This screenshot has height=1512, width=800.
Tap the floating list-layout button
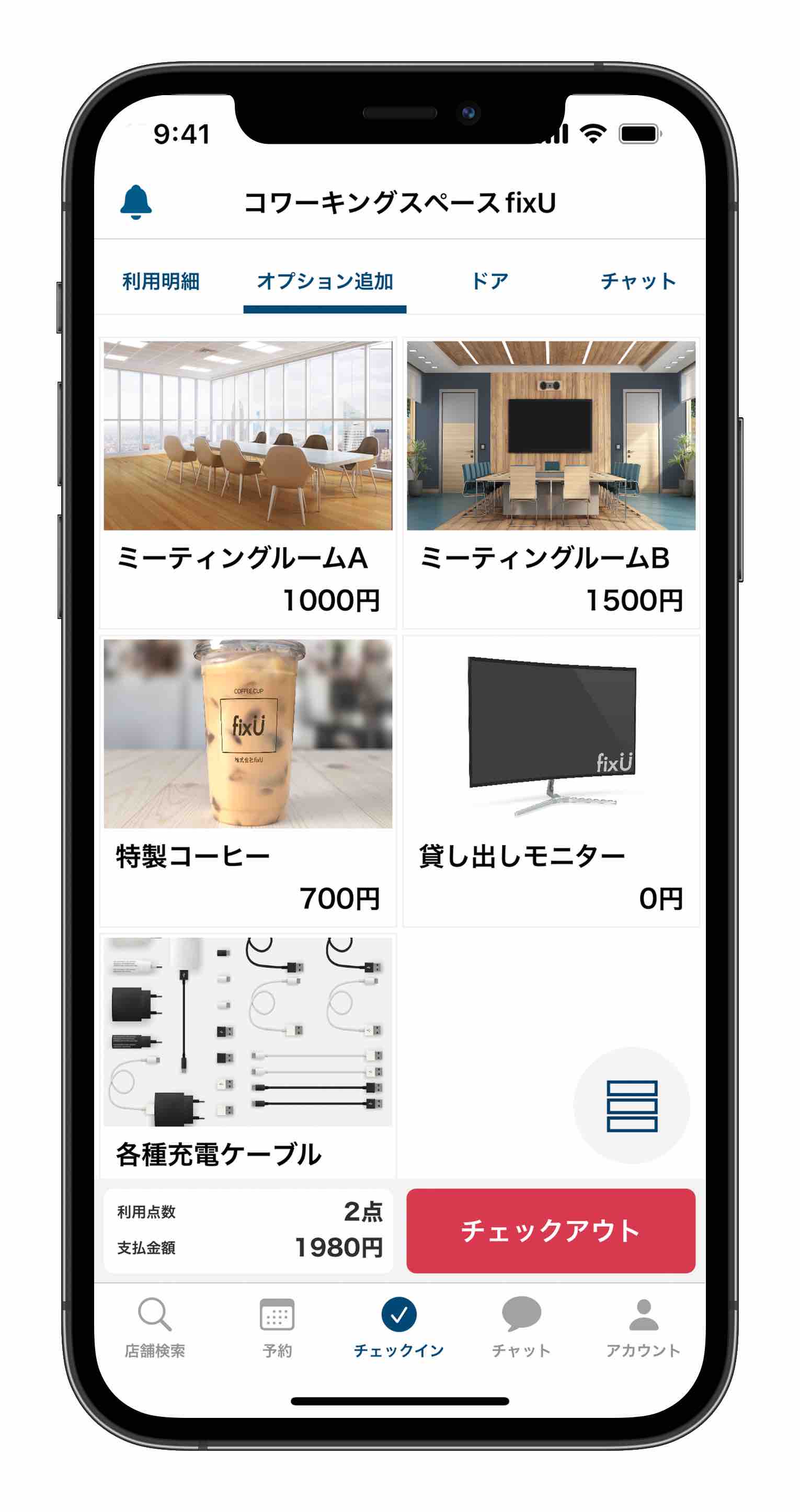[x=631, y=1105]
